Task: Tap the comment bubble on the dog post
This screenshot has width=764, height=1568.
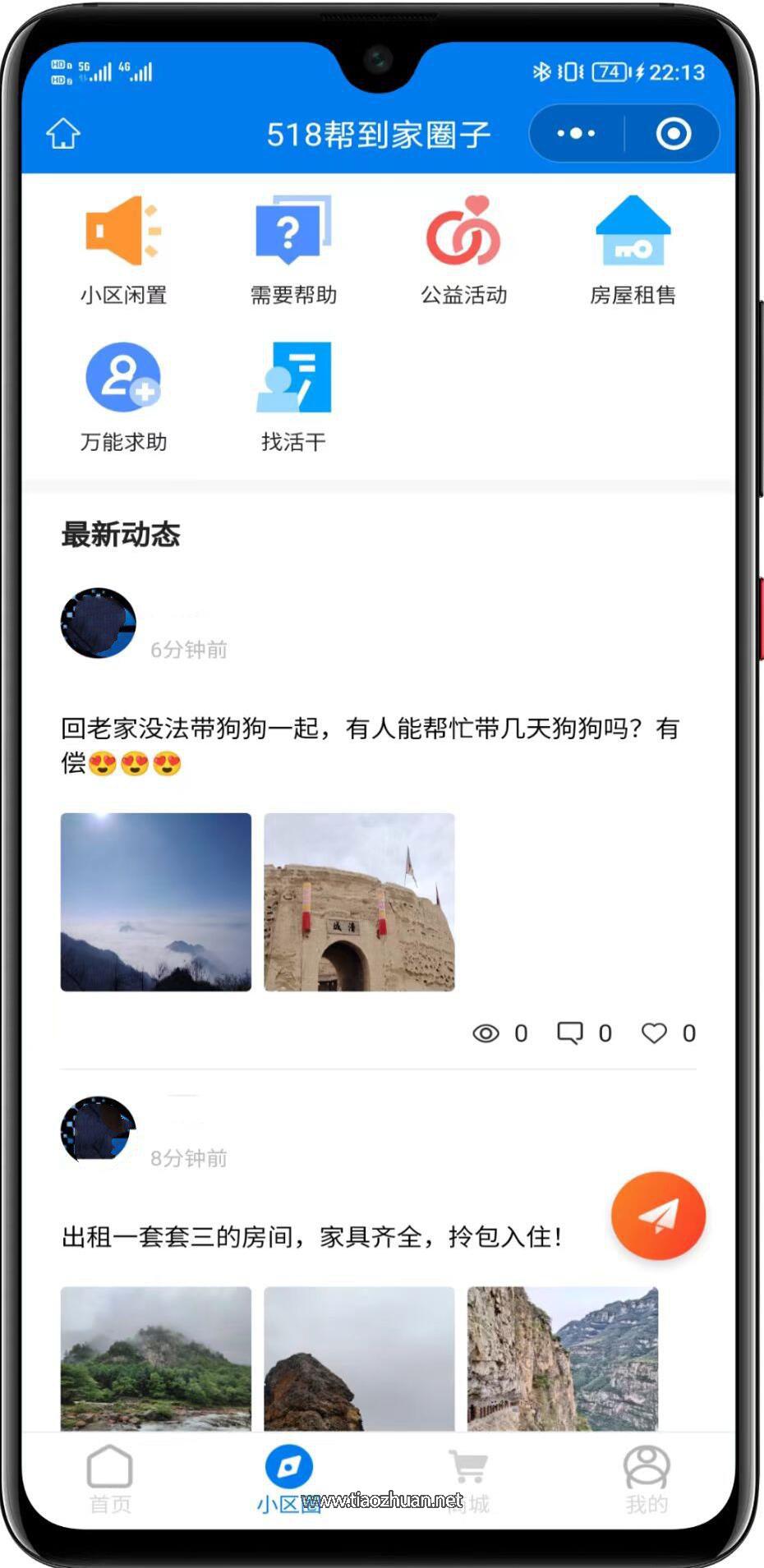Action: pos(571,1033)
